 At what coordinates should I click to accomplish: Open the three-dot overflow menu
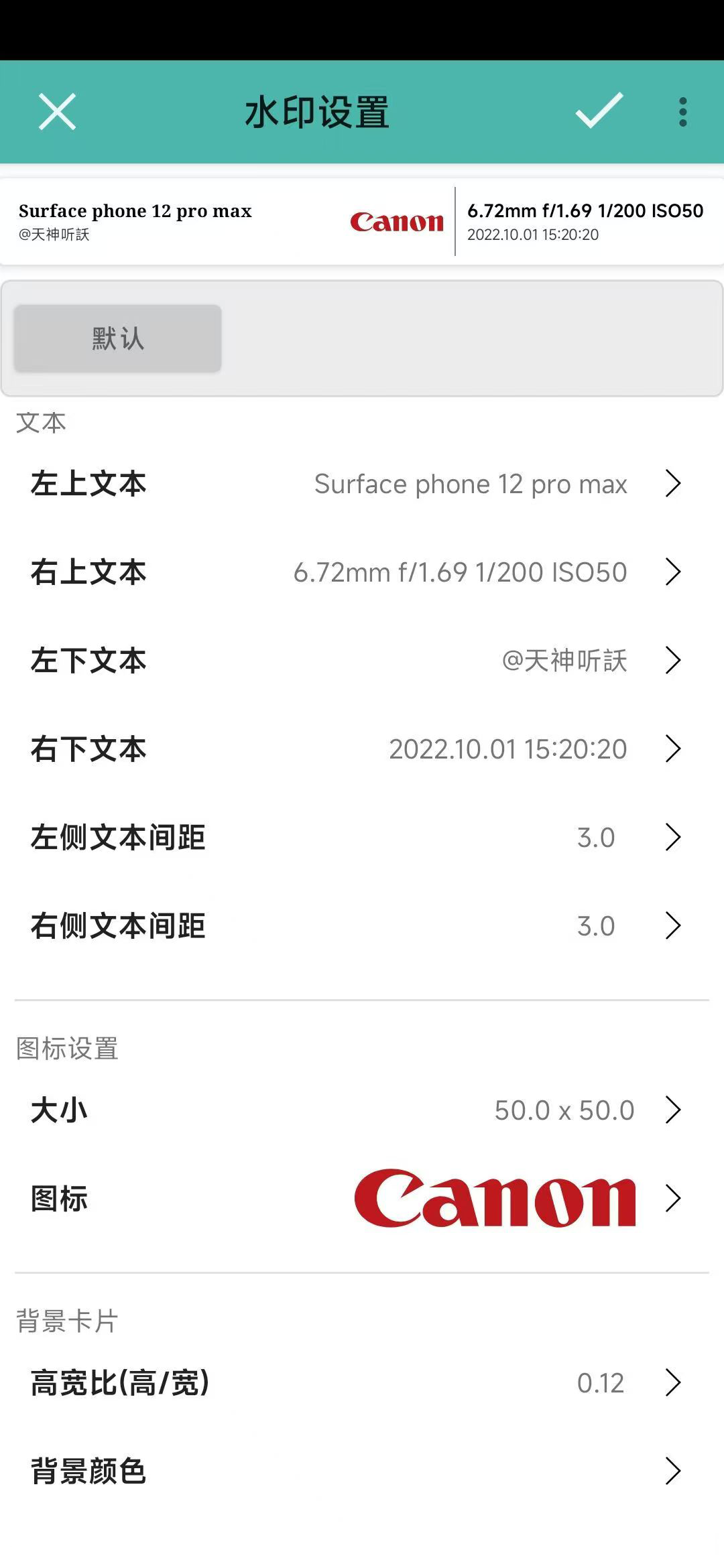682,111
